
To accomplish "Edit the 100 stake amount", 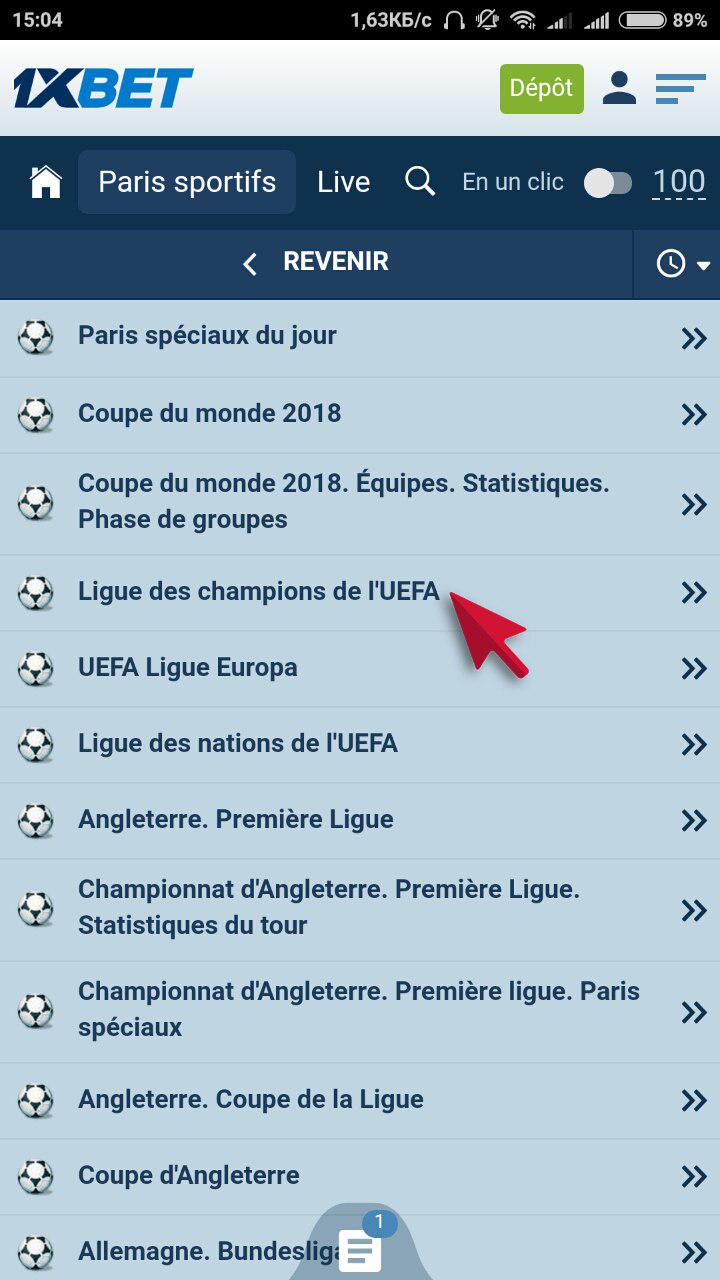I will (679, 182).
